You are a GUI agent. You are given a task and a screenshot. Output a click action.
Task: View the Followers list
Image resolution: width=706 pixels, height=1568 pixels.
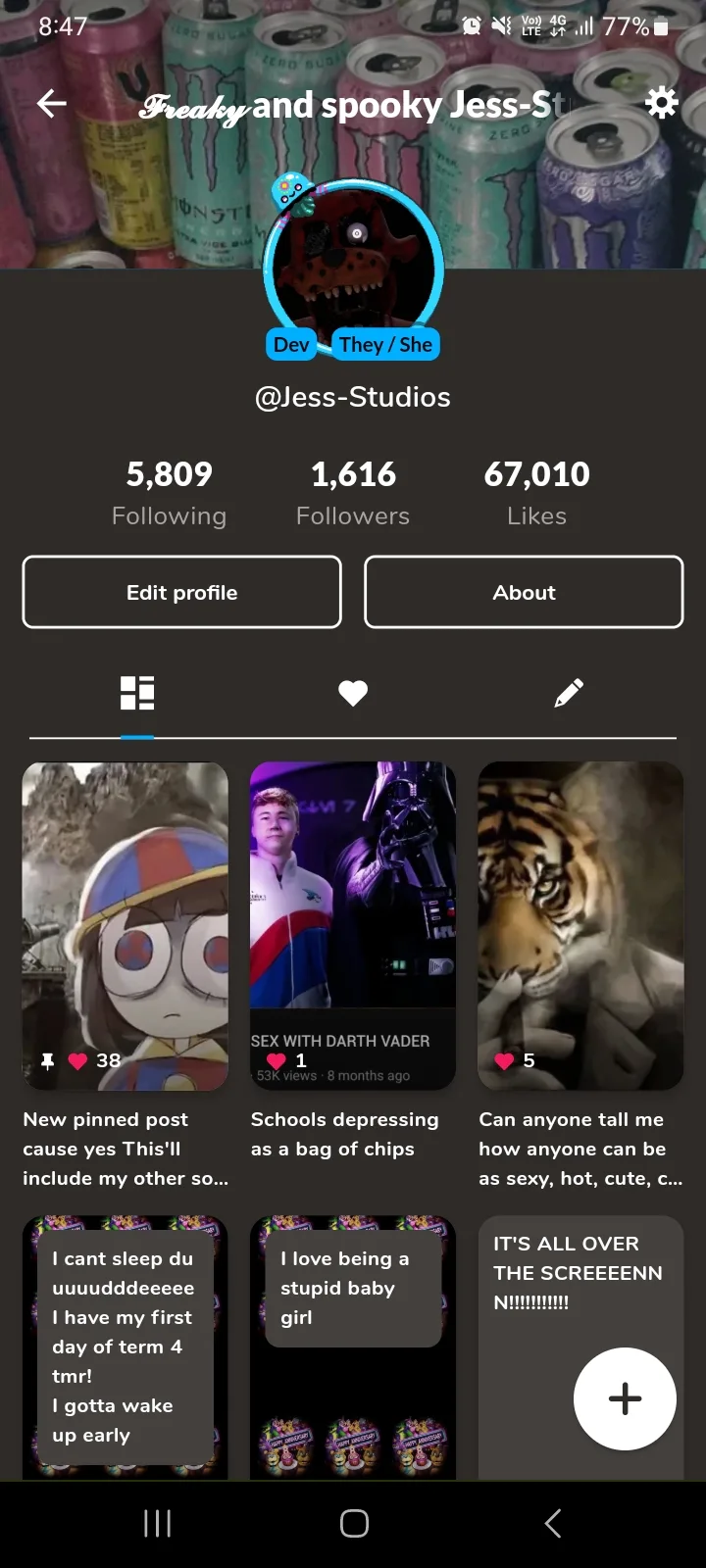[353, 493]
